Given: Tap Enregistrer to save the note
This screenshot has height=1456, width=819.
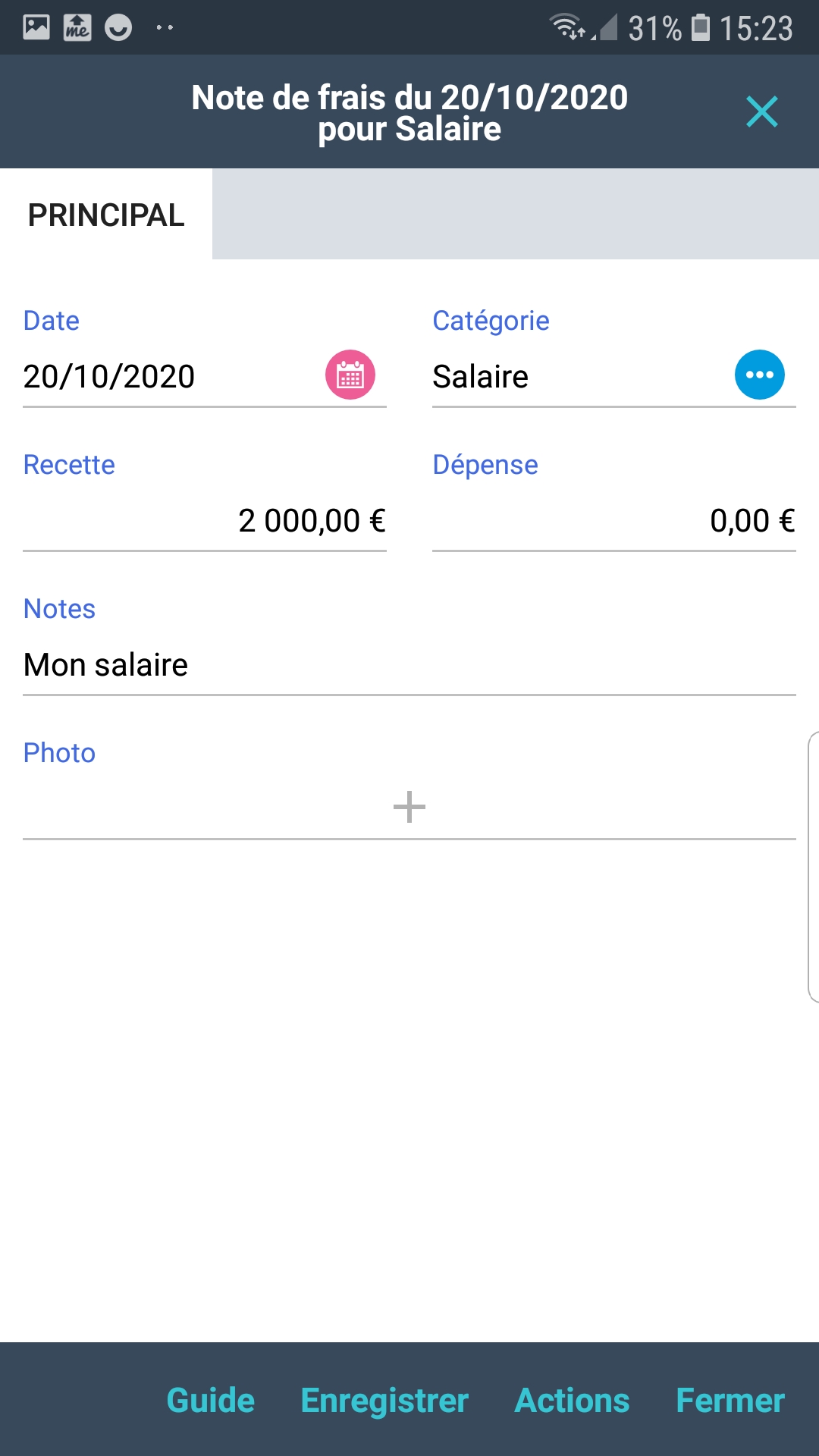Looking at the screenshot, I should tap(384, 1400).
